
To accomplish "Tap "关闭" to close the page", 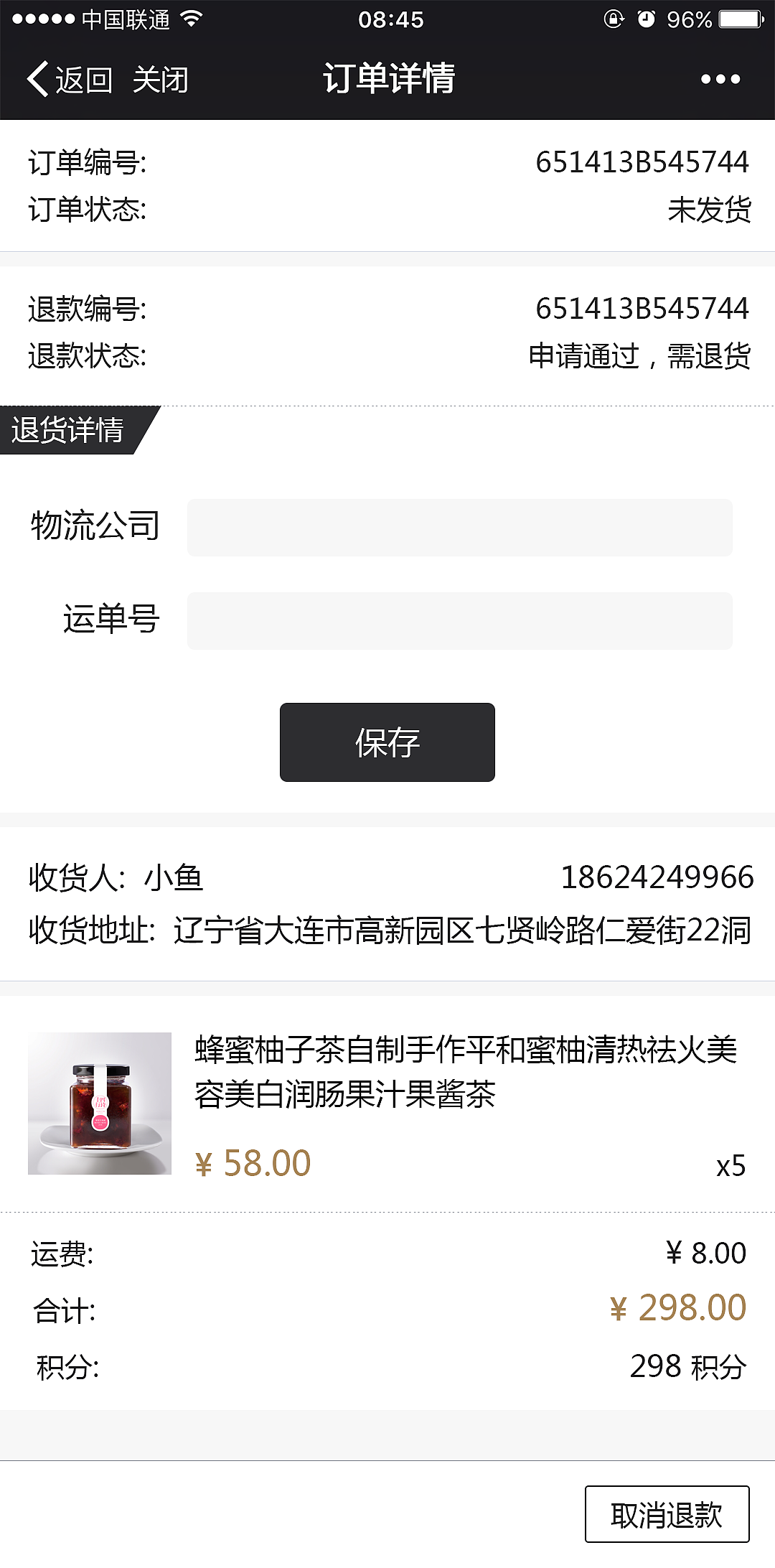I will (161, 80).
